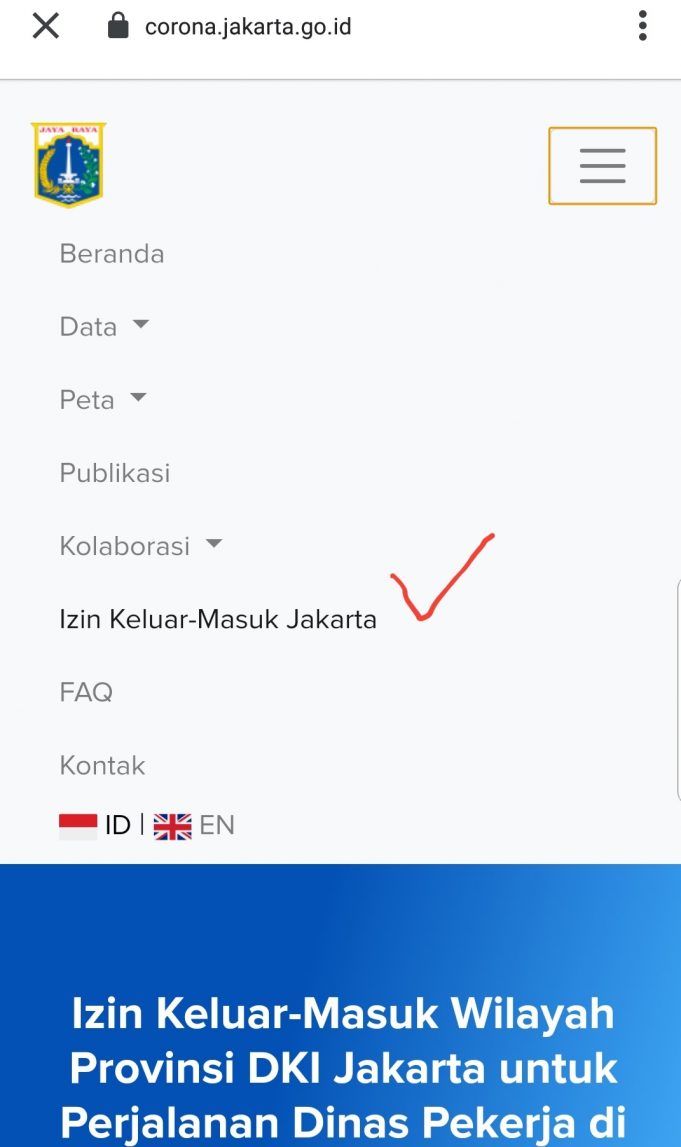
Task: Open the Kontak page
Action: (x=102, y=765)
